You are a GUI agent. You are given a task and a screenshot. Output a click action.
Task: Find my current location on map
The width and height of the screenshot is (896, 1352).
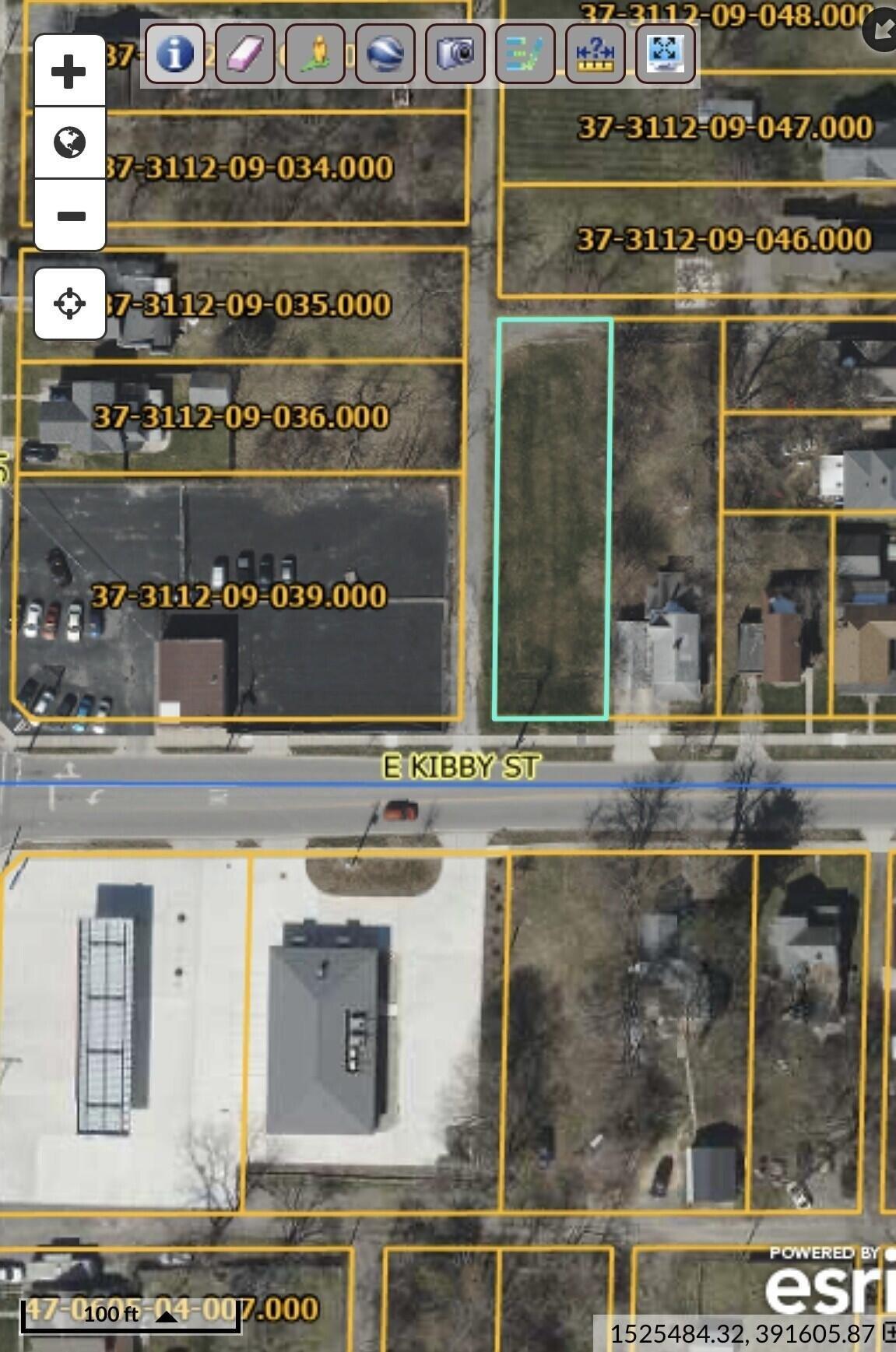point(69,303)
